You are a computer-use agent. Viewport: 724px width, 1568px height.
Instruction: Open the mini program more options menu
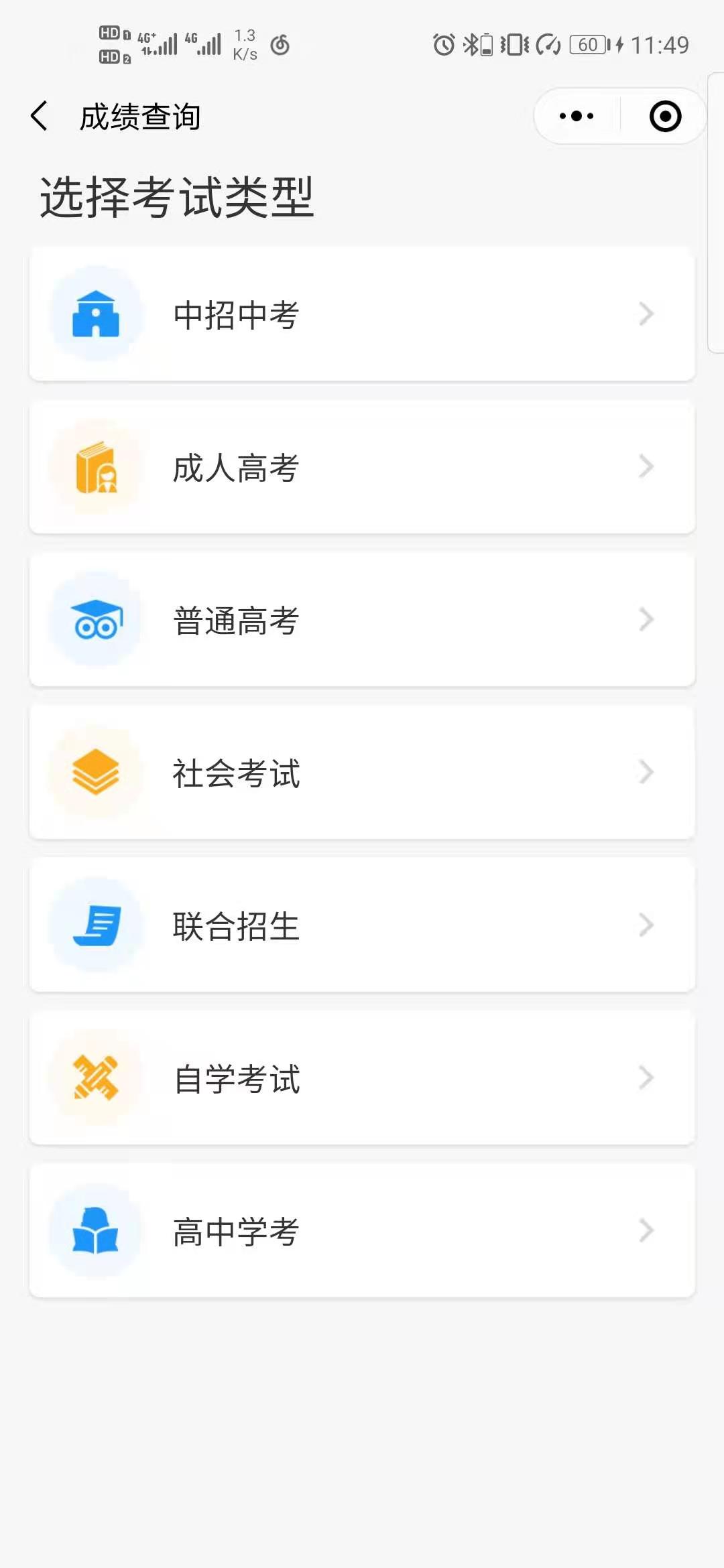click(x=577, y=117)
